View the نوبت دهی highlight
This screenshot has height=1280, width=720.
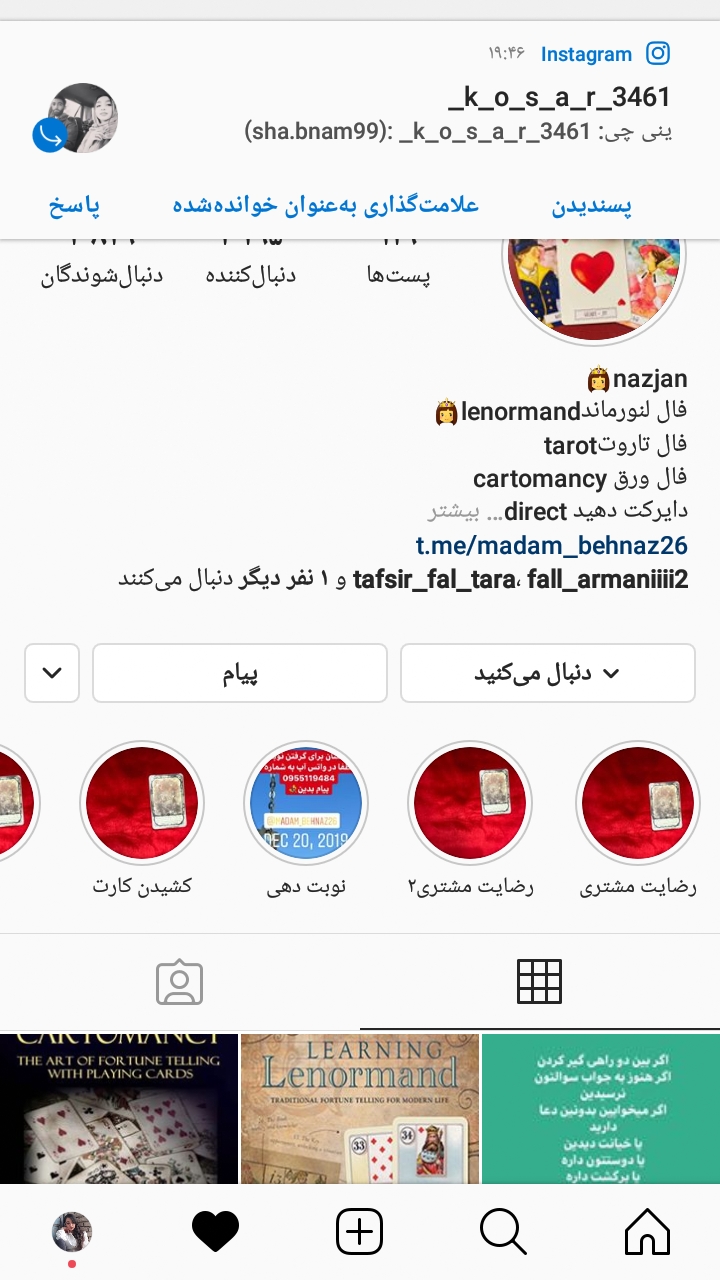point(306,803)
